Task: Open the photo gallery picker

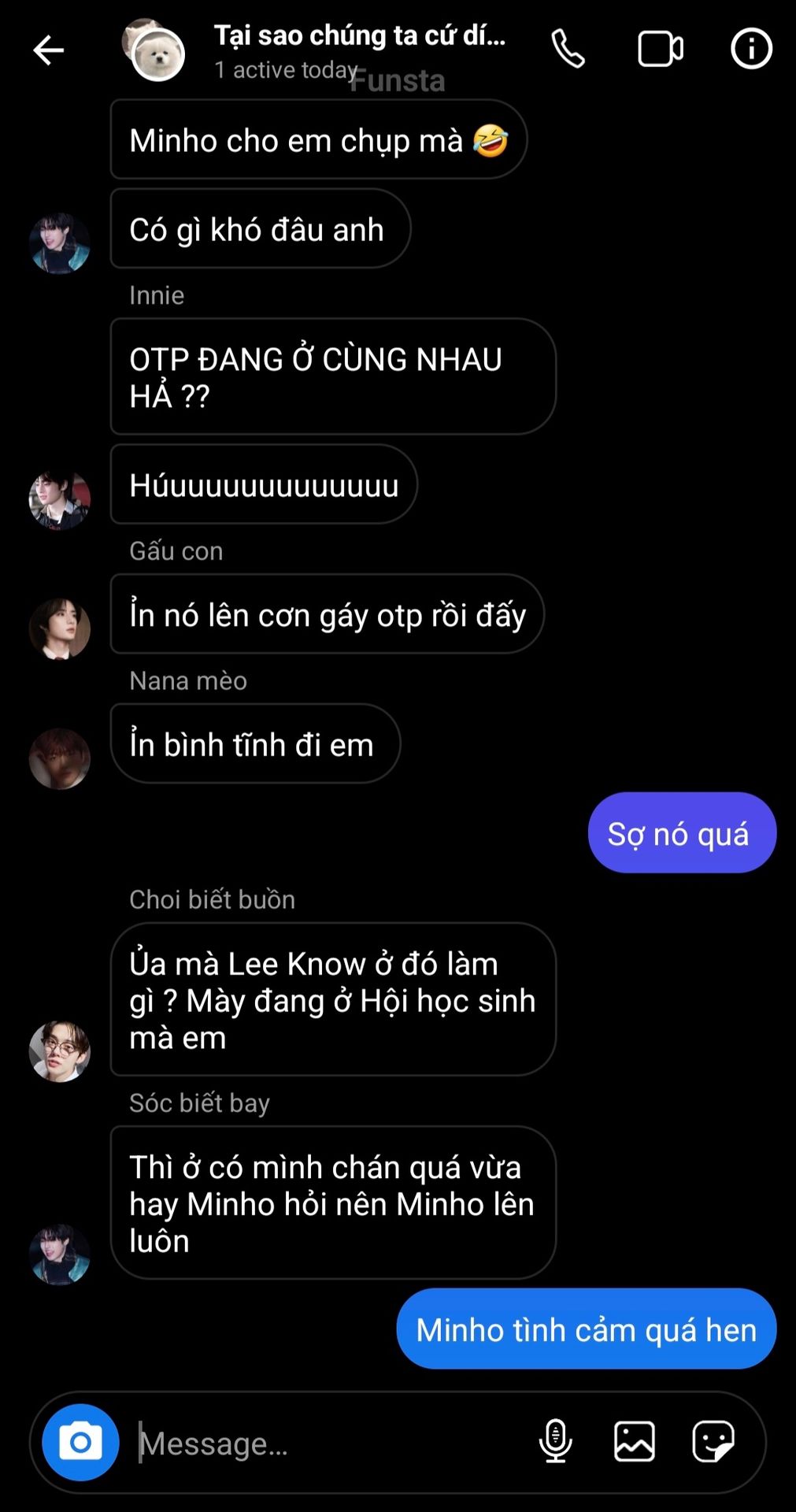Action: coord(635,1441)
